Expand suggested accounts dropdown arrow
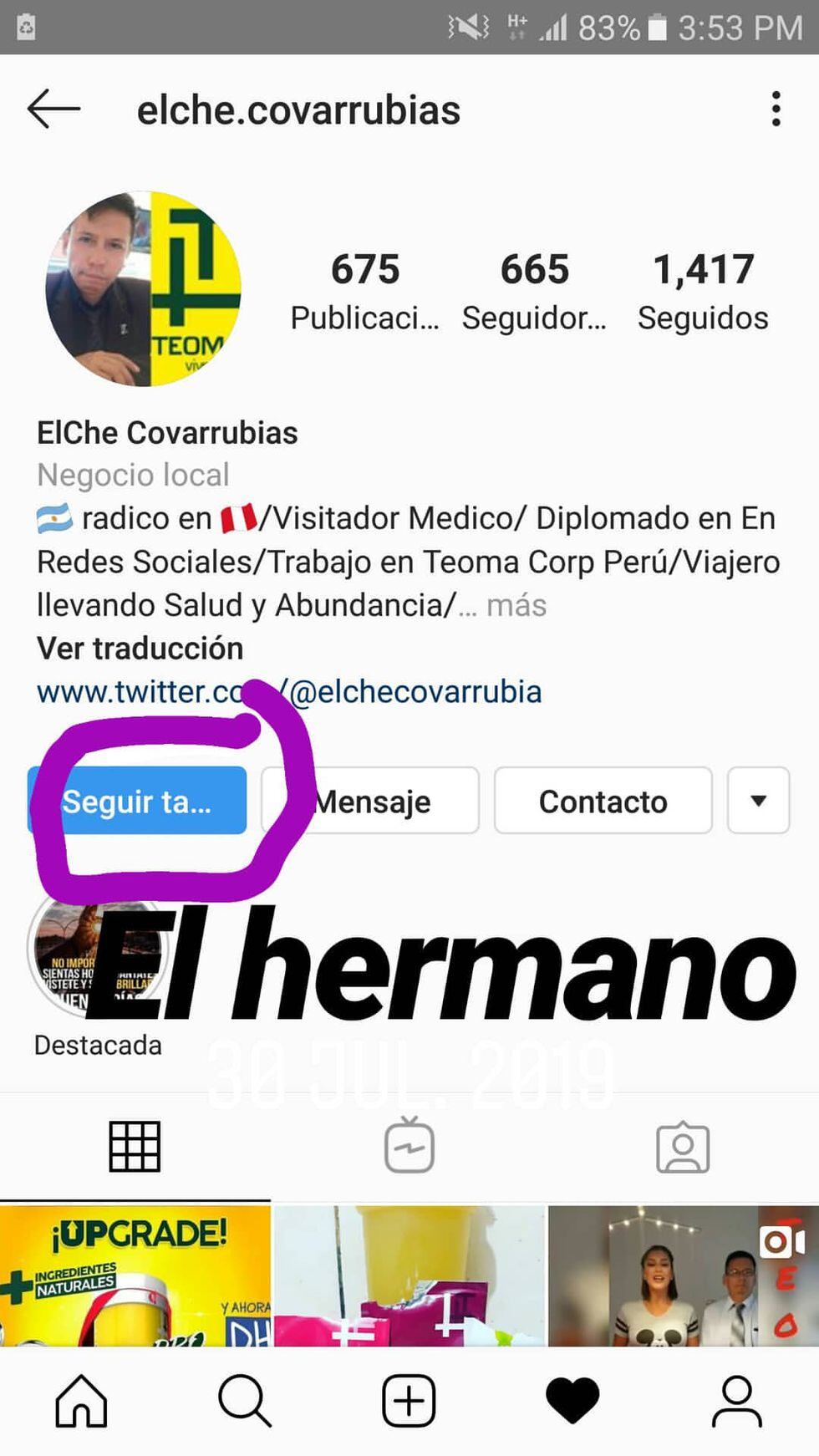Viewport: 819px width, 1456px height. (x=758, y=801)
